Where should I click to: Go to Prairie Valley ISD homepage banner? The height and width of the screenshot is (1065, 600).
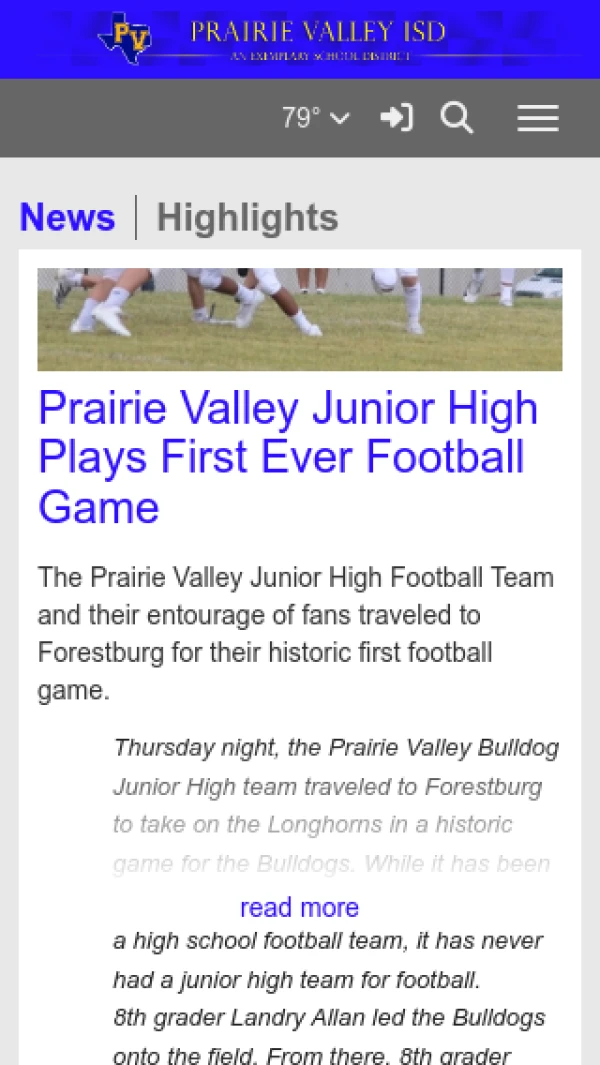coord(299,39)
